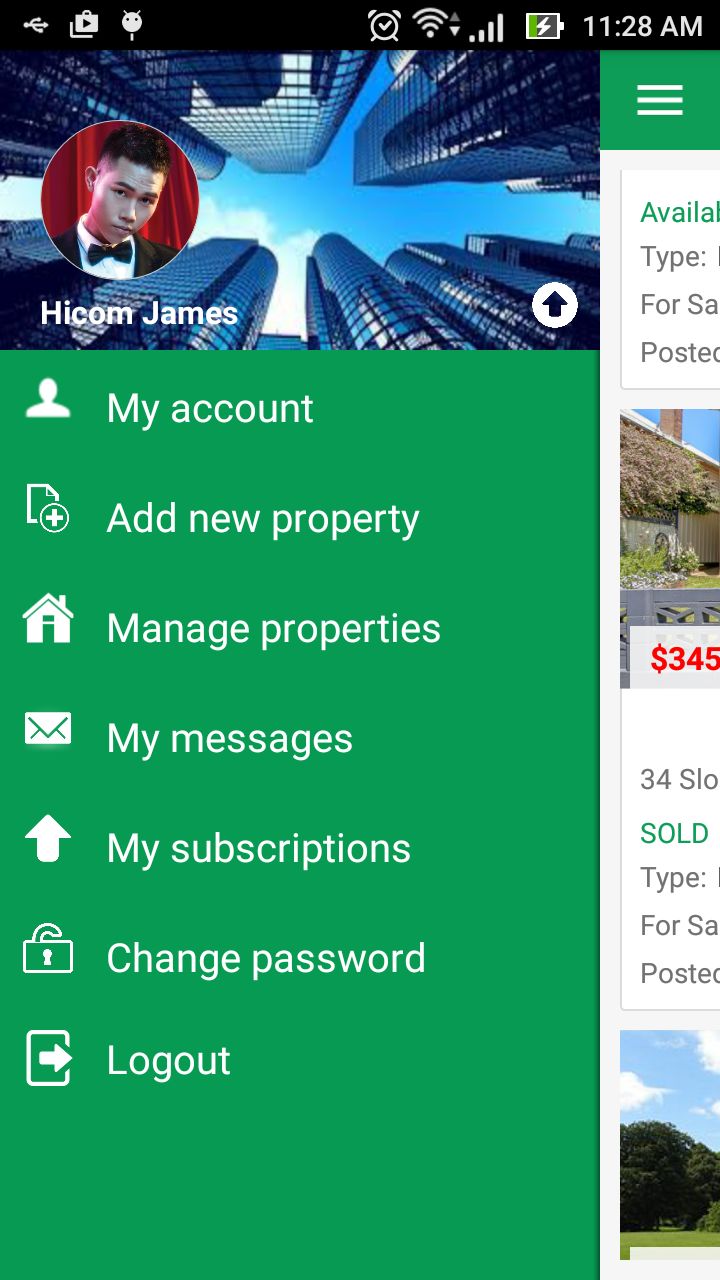Log out of the account
720x1280 pixels.
pos(168,1060)
